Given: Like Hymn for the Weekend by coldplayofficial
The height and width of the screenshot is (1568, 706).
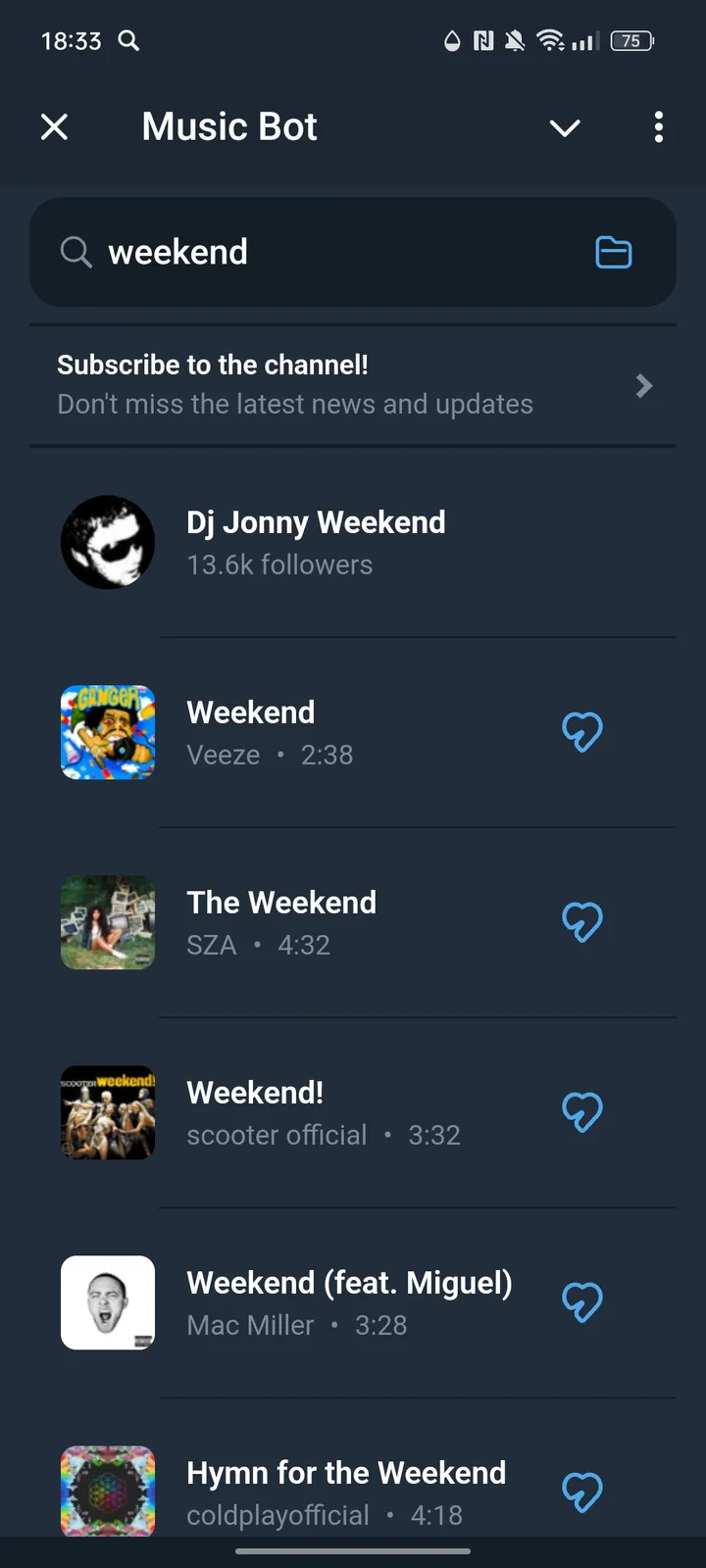Looking at the screenshot, I should tap(582, 1492).
